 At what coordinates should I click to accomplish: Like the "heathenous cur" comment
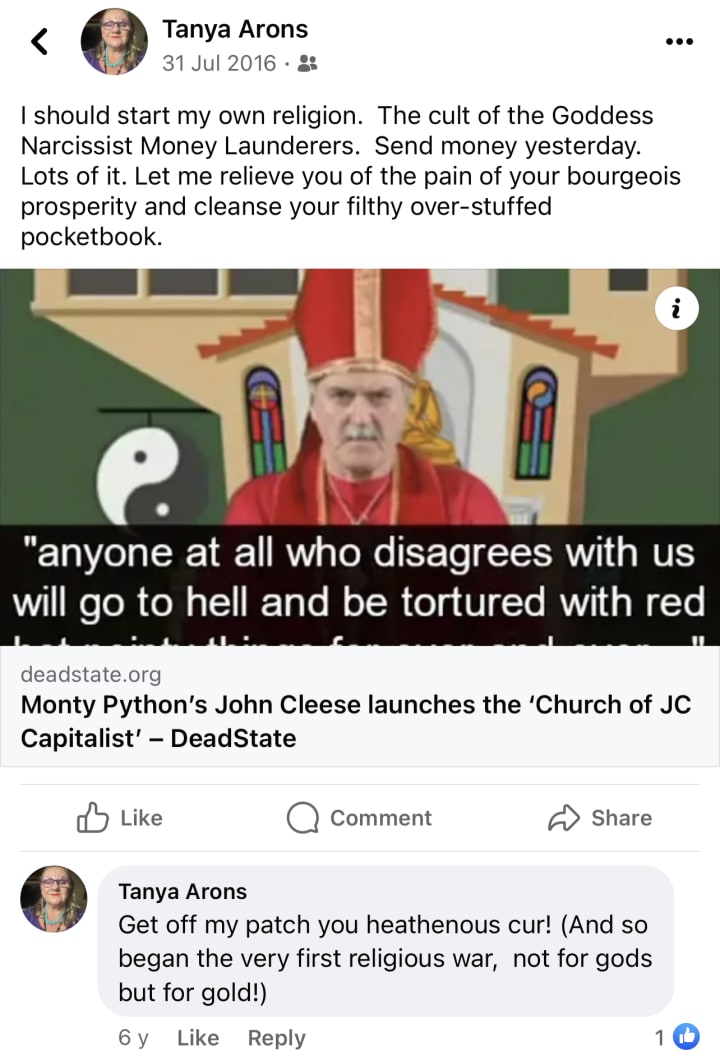[x=197, y=1038]
